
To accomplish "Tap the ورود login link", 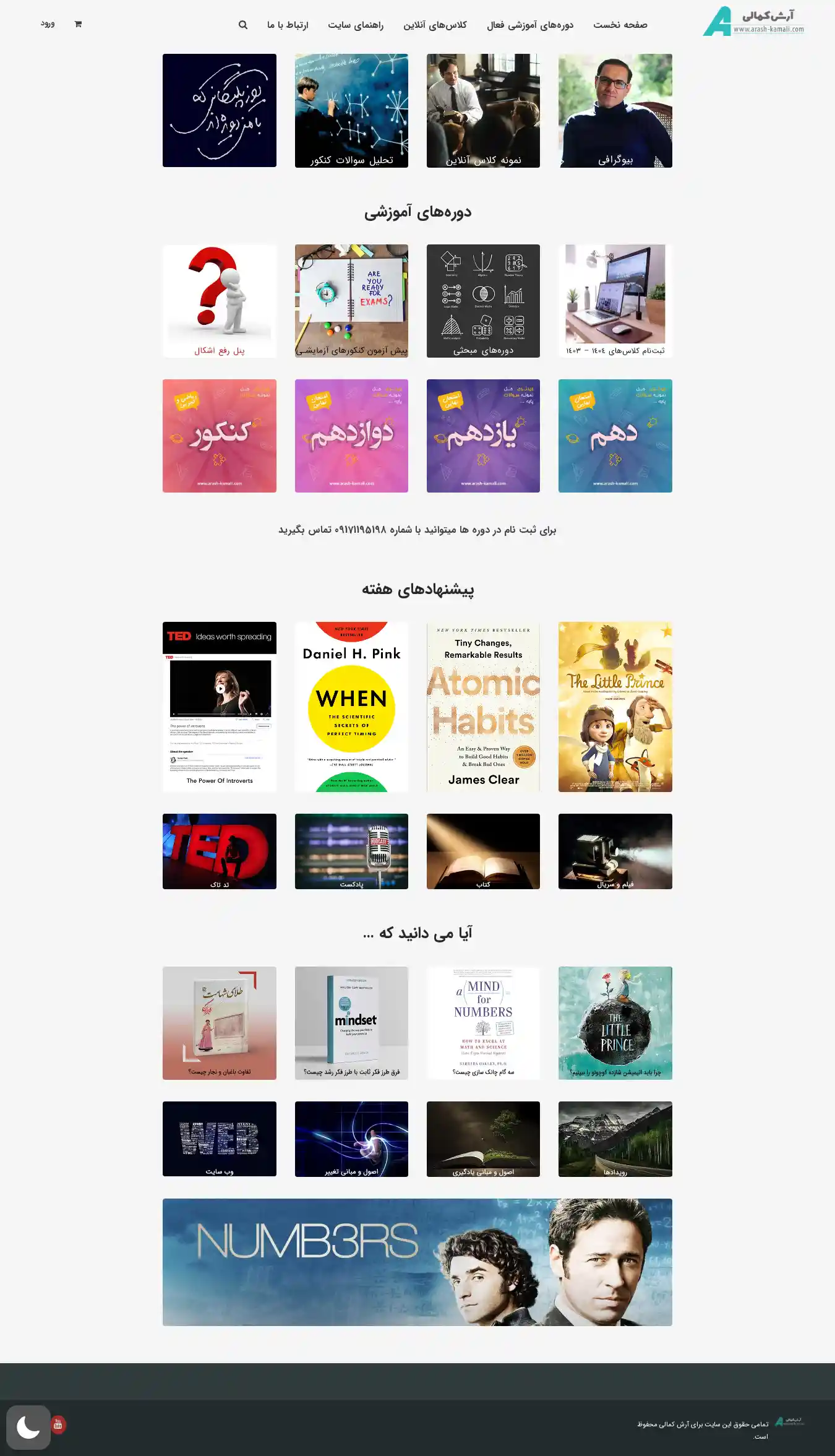I will pyautogui.click(x=48, y=24).
